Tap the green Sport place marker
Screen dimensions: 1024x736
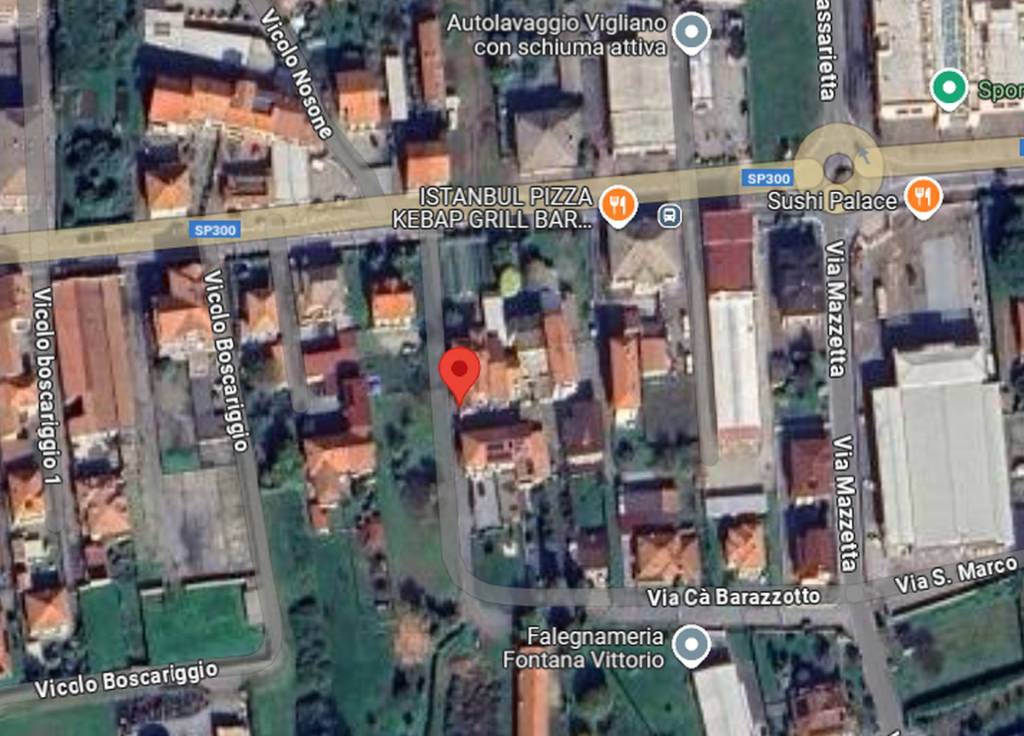click(x=947, y=89)
